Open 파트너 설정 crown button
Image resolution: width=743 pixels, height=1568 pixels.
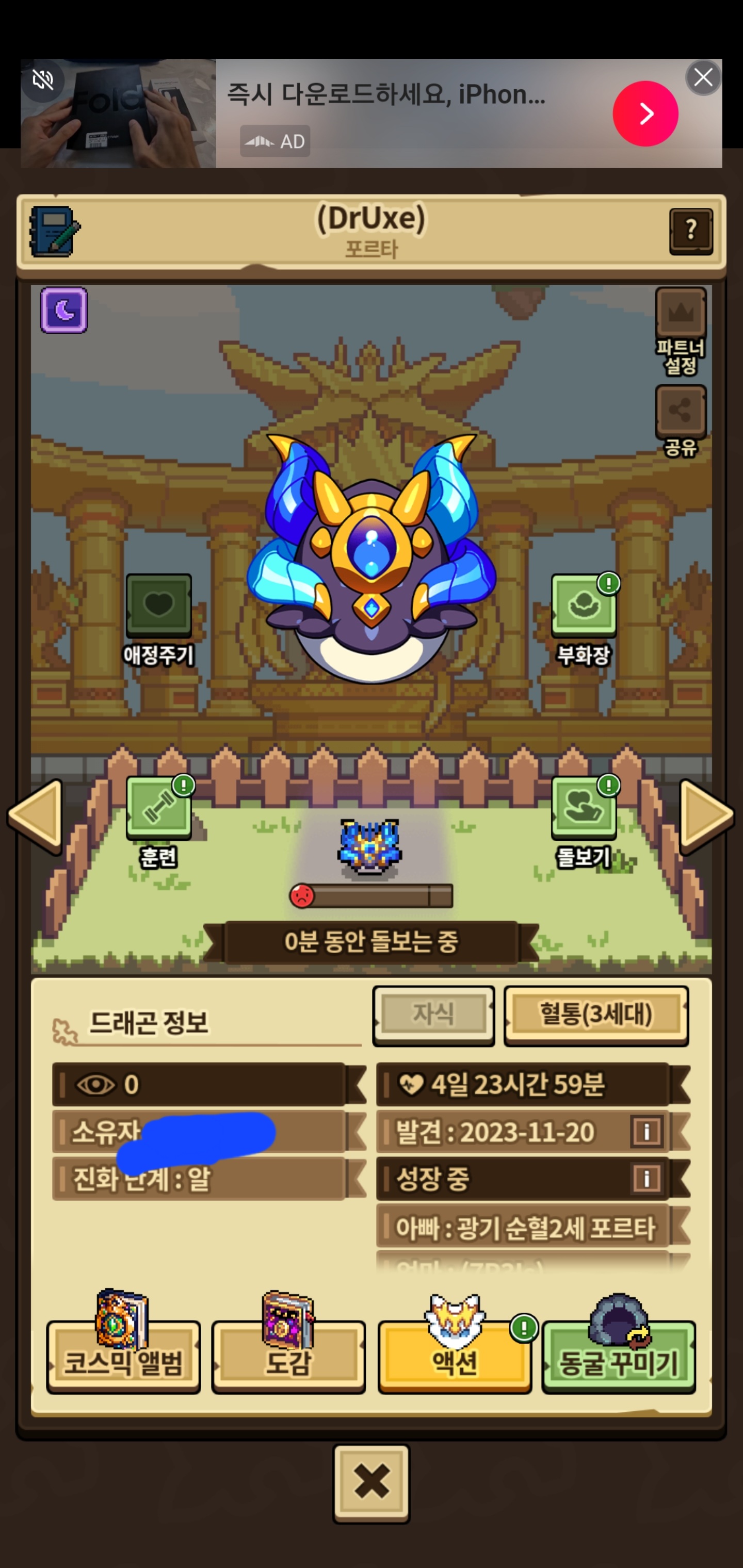680,330
